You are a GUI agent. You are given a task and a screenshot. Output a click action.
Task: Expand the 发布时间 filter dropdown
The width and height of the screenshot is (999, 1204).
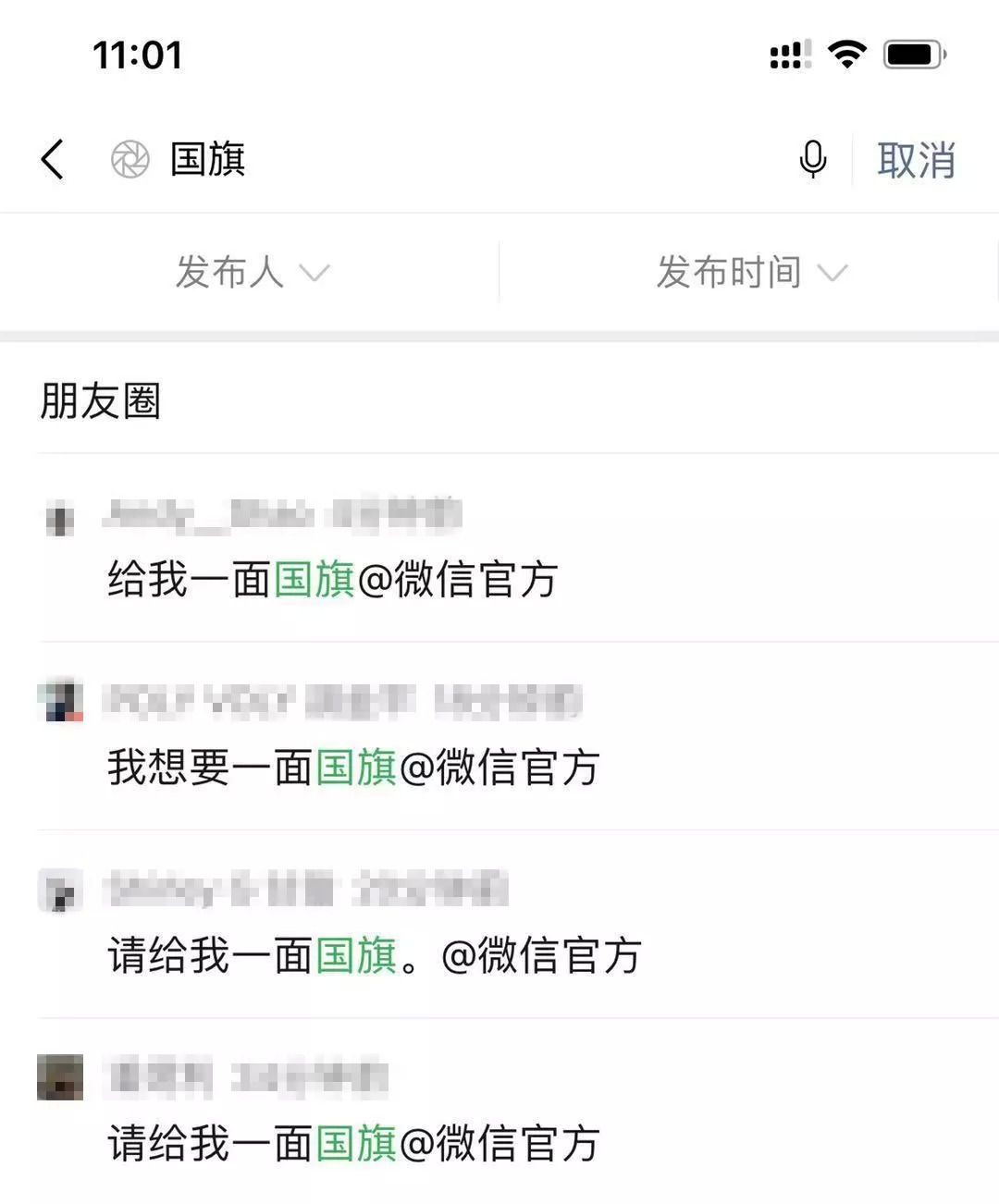coord(750,273)
